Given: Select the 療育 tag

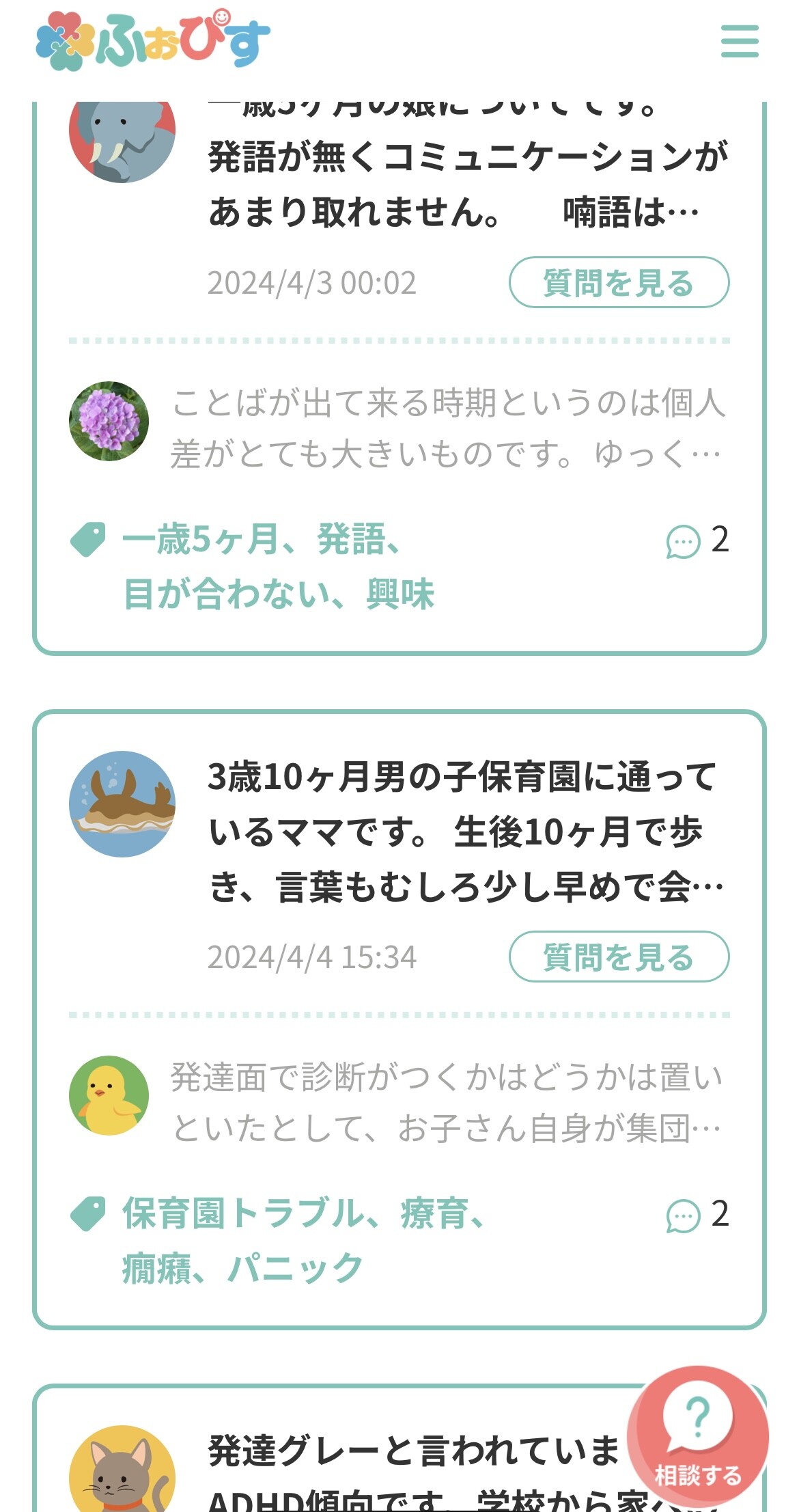Looking at the screenshot, I should tap(434, 1213).
